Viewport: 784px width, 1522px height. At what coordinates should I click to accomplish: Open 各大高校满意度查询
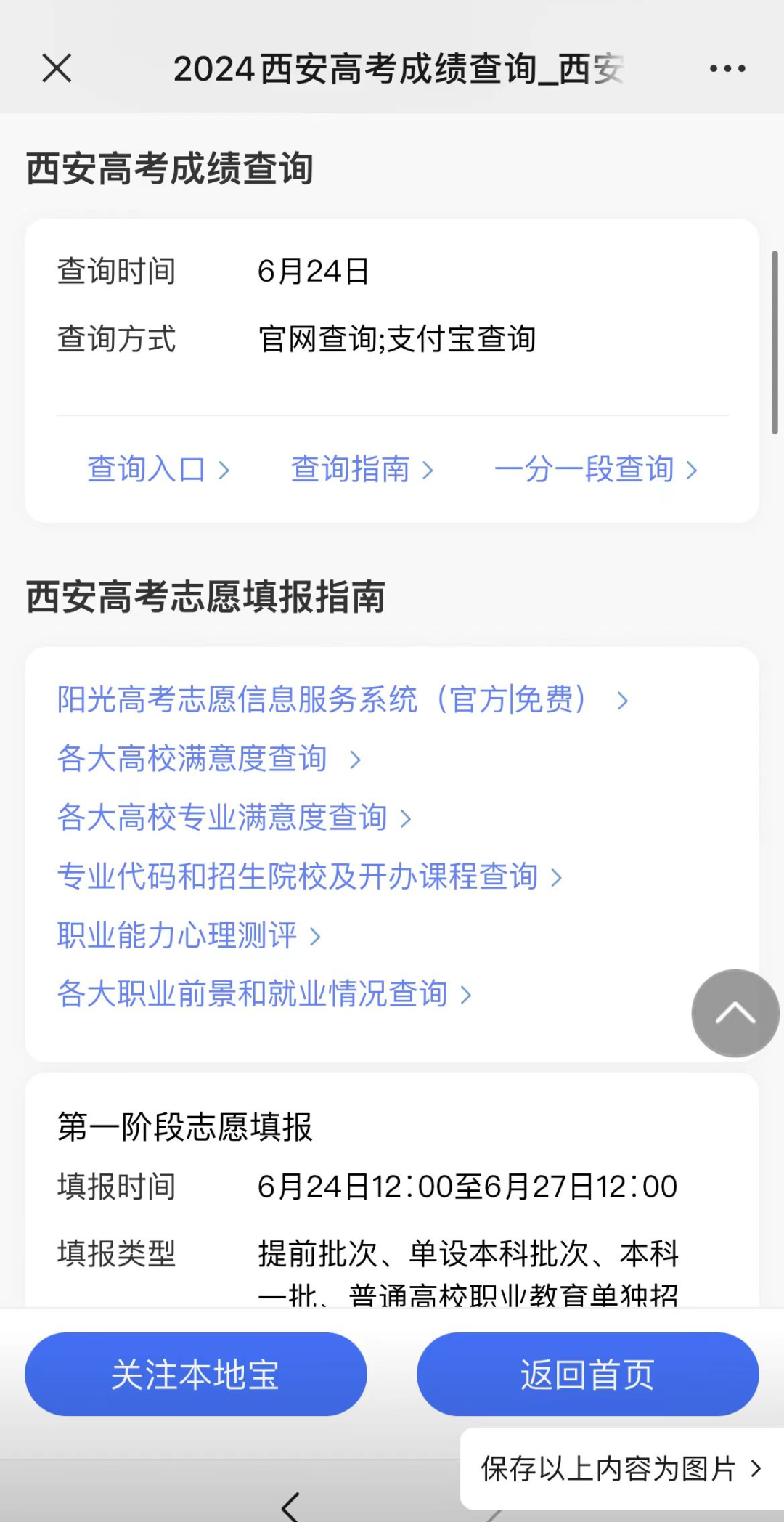(209, 759)
